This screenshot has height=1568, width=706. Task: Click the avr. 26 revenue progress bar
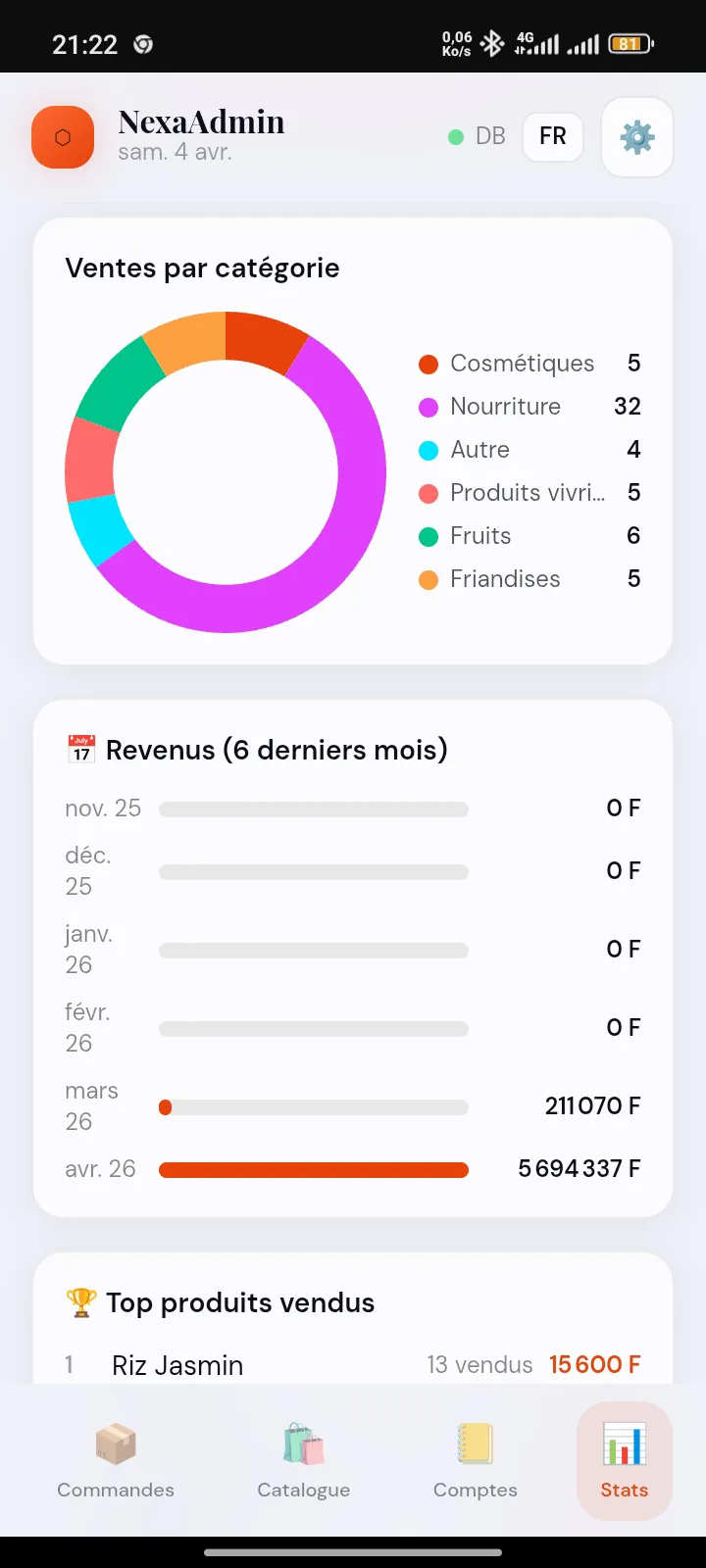(314, 1168)
